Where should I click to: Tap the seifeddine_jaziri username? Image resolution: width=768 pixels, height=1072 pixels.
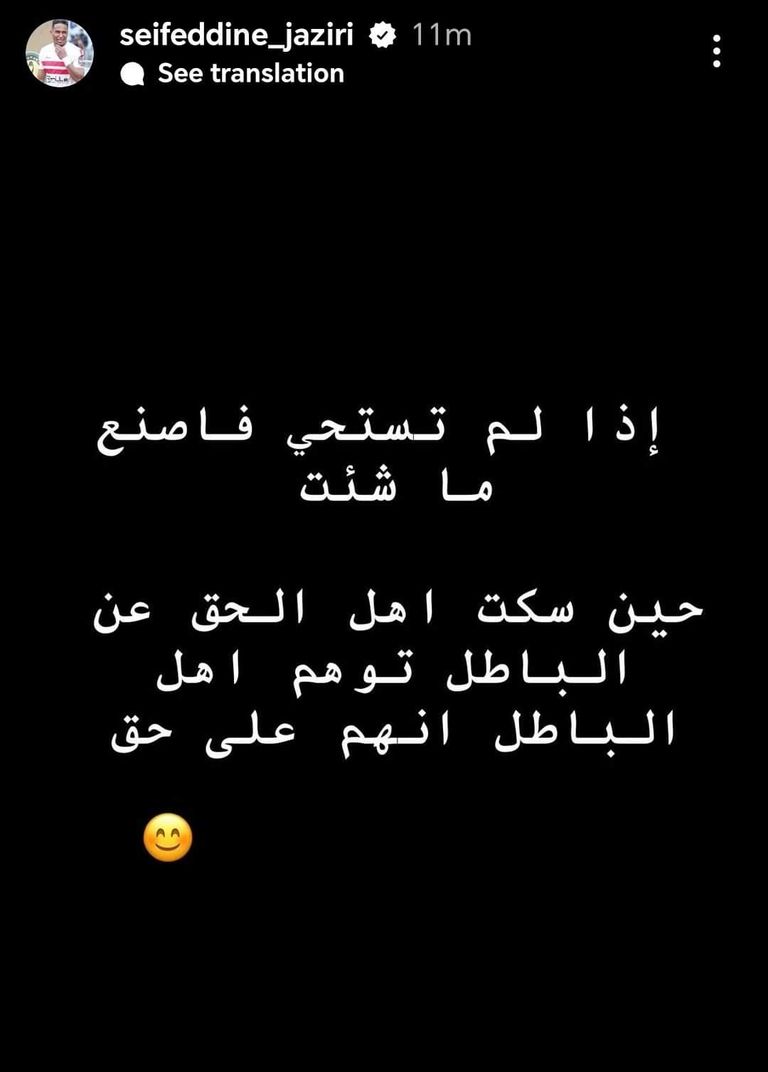click(x=240, y=36)
